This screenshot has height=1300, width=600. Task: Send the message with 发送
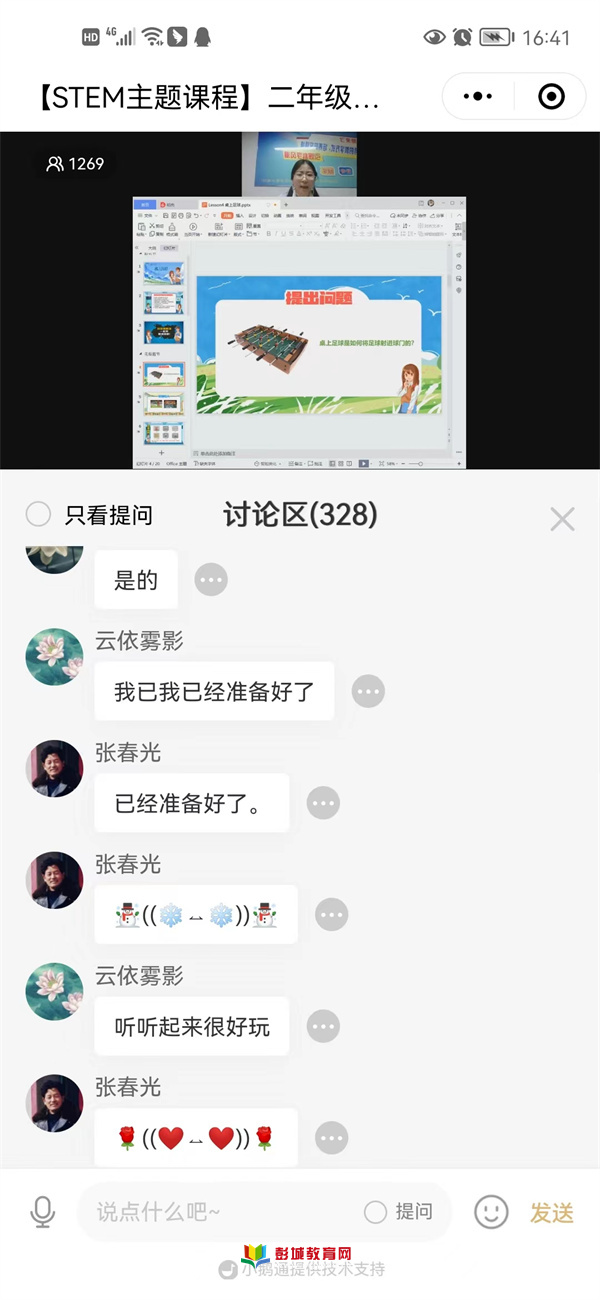[551, 1213]
